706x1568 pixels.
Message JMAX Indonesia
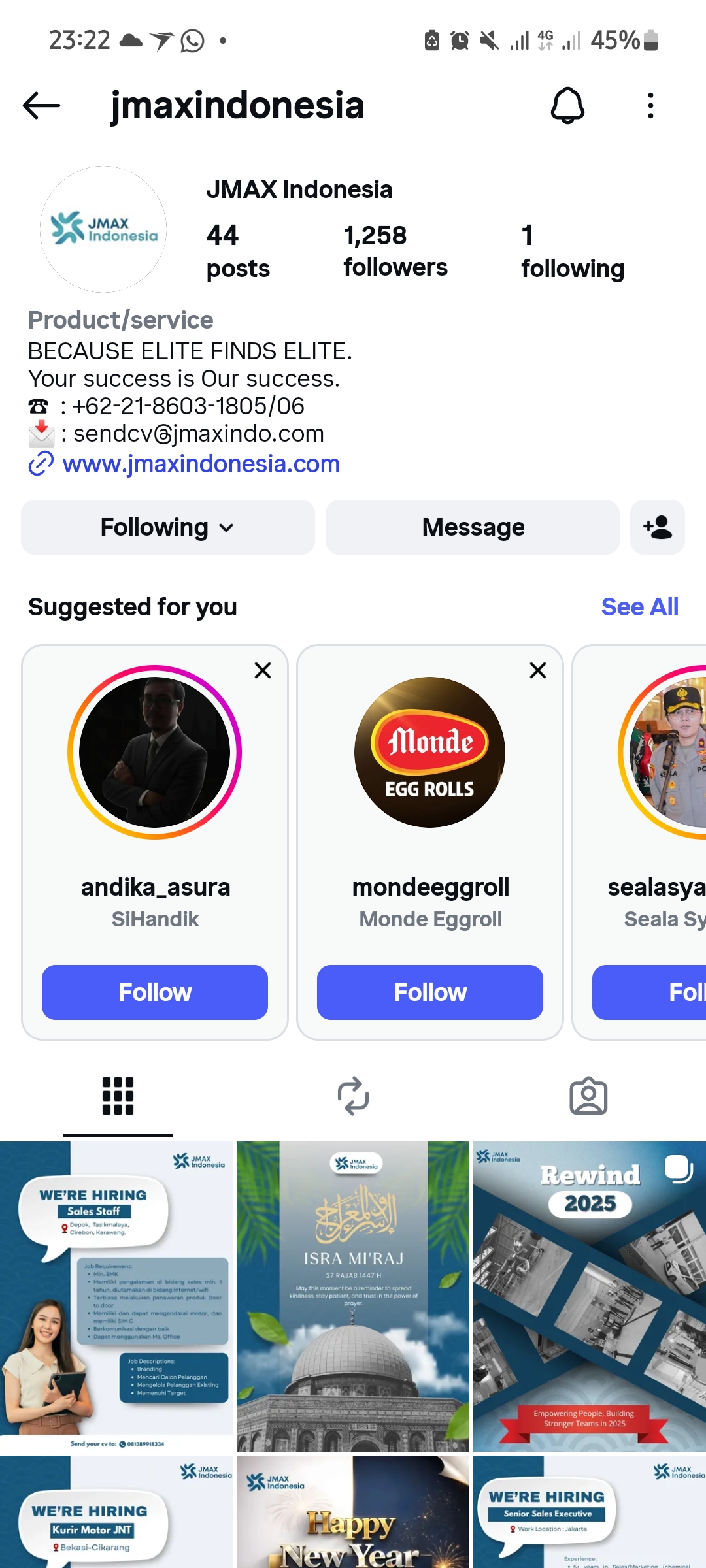472,527
